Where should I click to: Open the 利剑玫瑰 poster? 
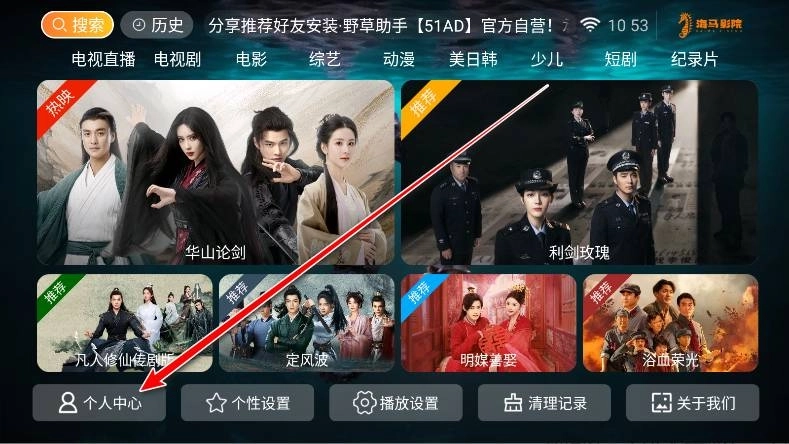click(579, 172)
